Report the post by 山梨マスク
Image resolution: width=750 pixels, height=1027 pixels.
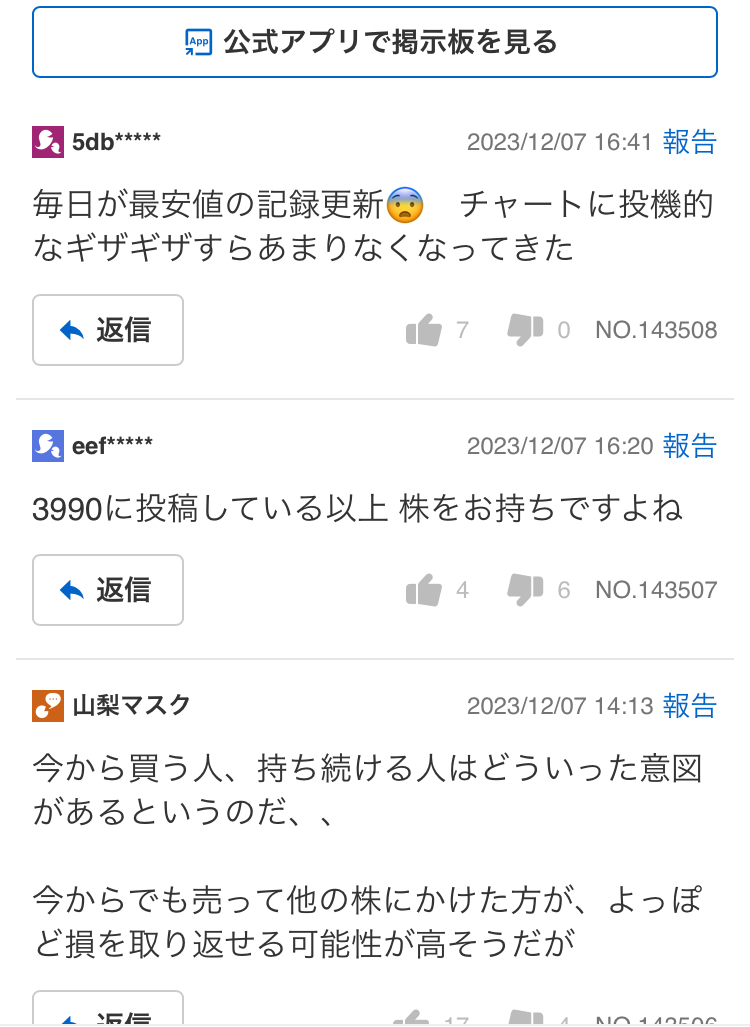(x=690, y=705)
